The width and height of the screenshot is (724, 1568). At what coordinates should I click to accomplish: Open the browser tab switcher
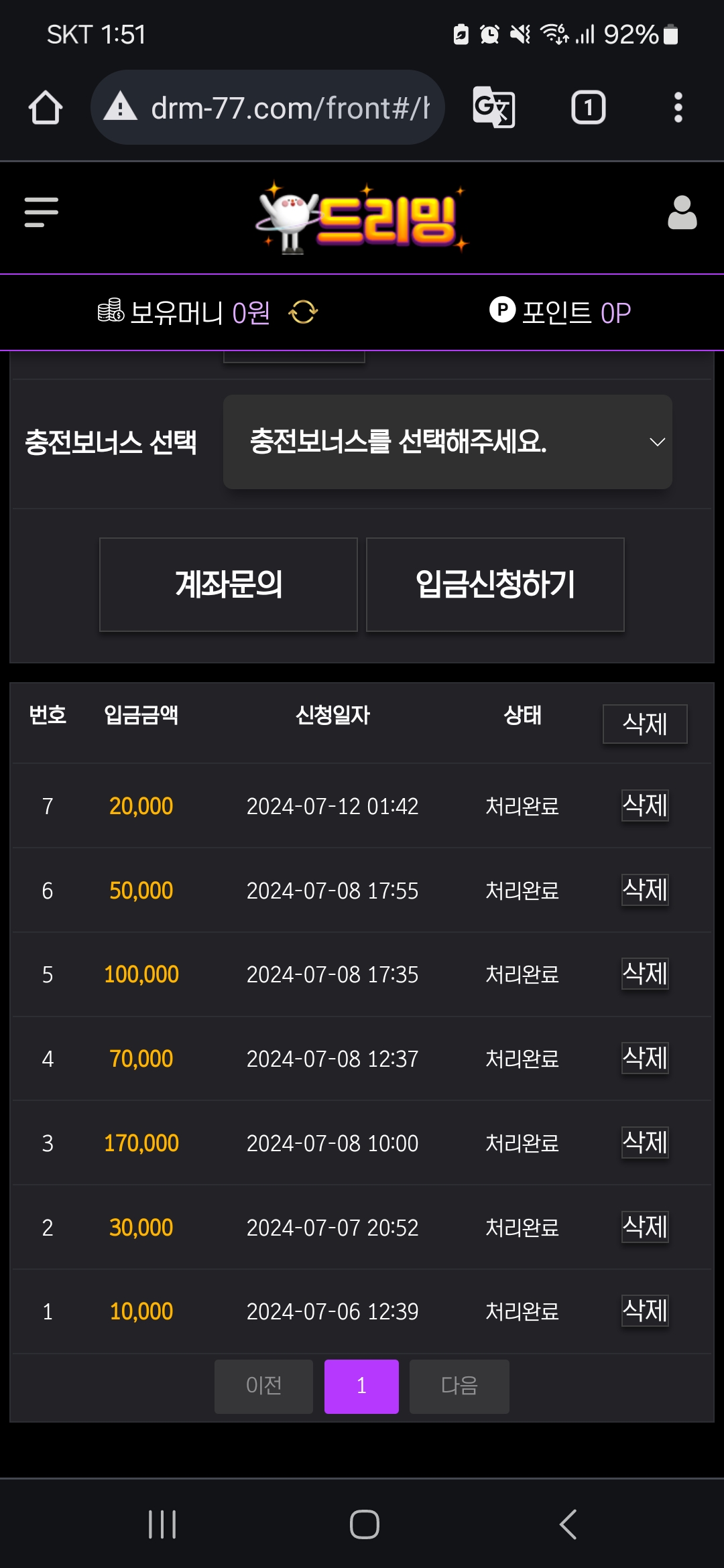click(x=588, y=107)
